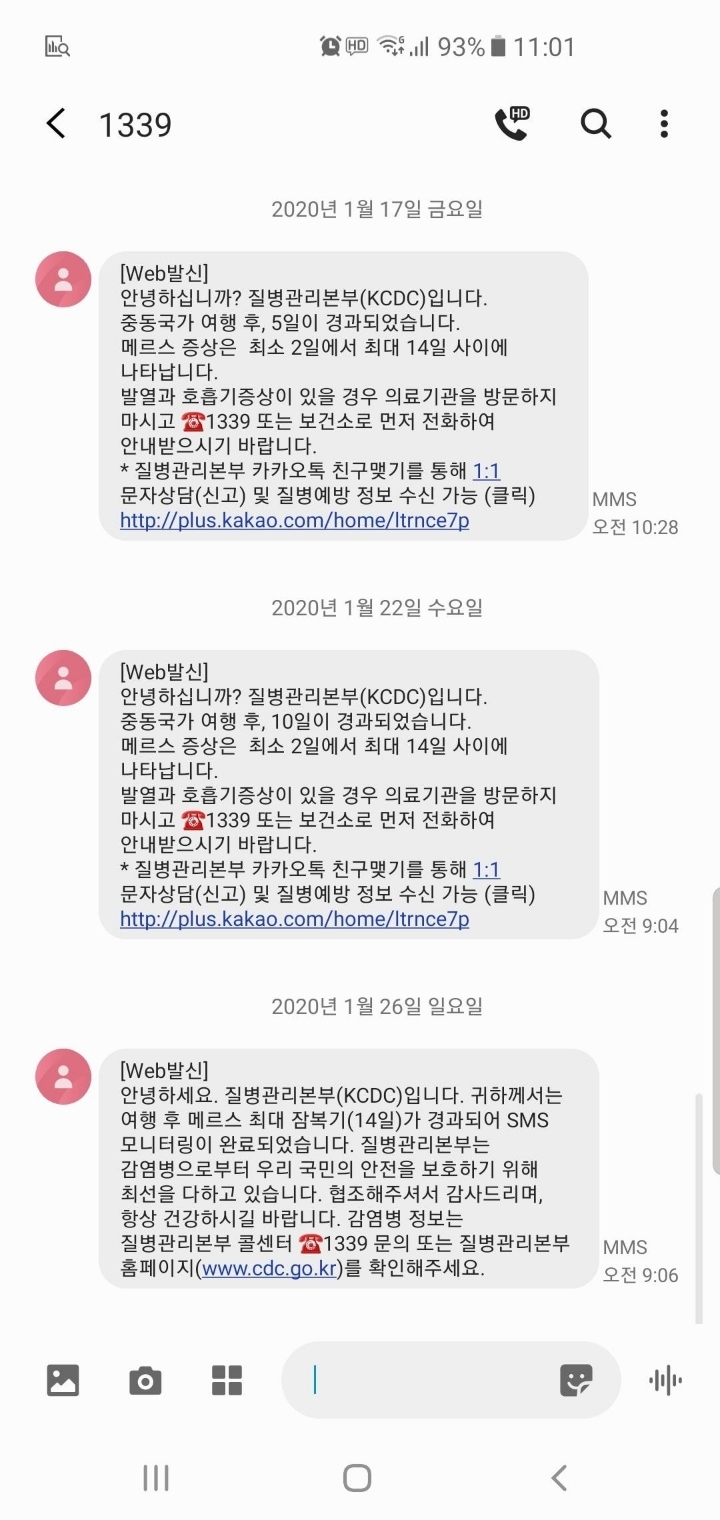Open the plus.kakao.com link in January 22 message
The height and width of the screenshot is (1520, 720).
pos(294,920)
